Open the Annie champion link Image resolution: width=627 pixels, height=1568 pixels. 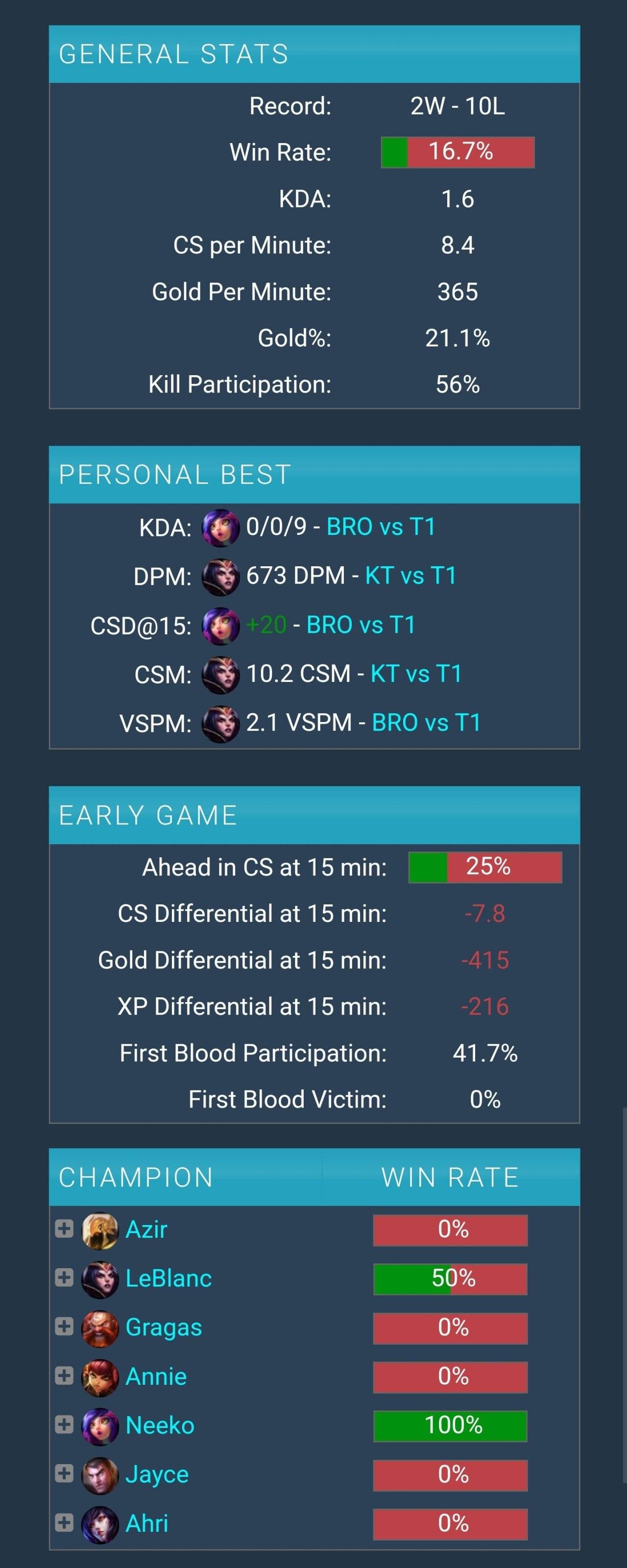pos(156,1376)
